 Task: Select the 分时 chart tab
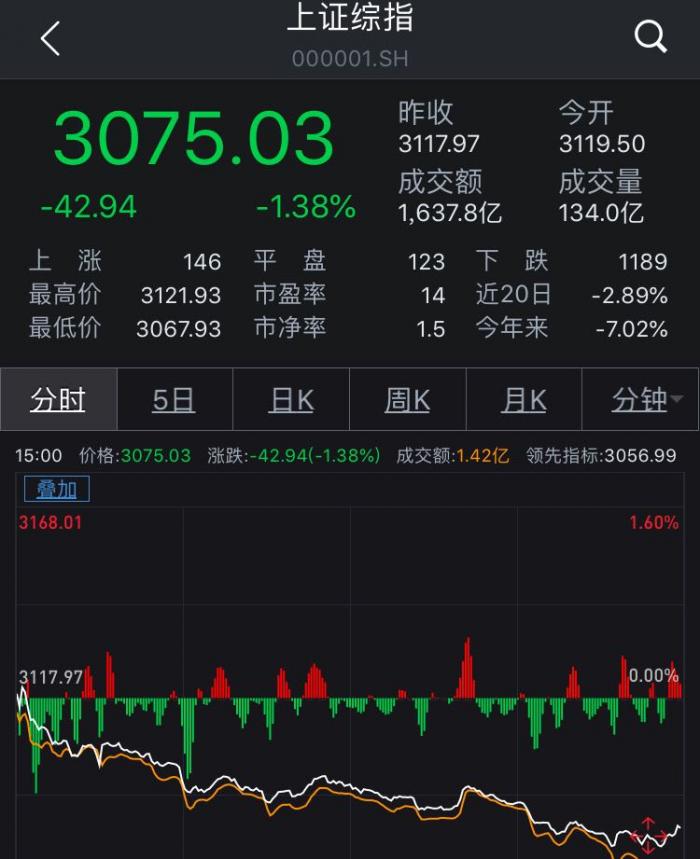(58, 400)
